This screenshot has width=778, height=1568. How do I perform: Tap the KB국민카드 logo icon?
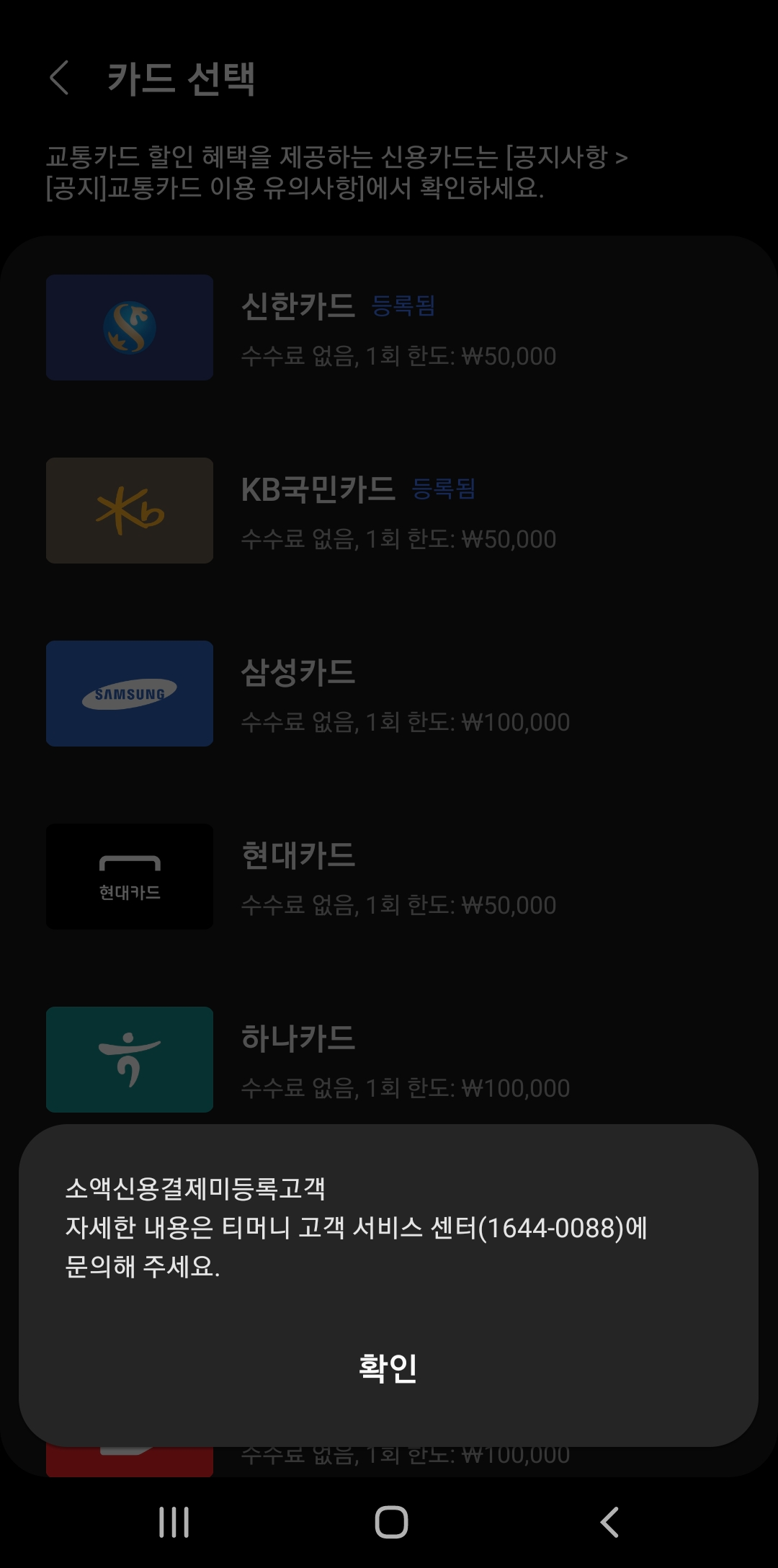pos(129,510)
